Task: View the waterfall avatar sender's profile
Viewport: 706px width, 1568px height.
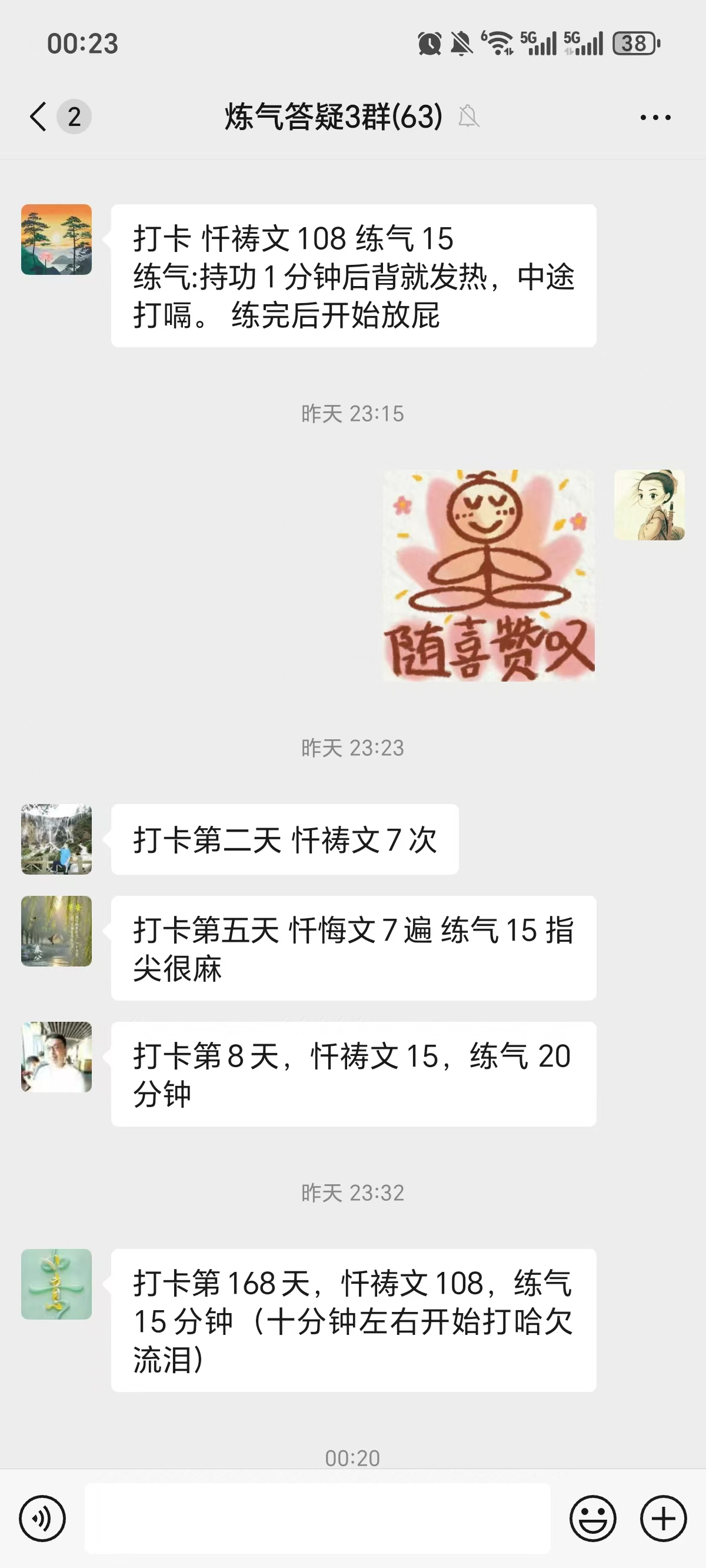Action: pyautogui.click(x=56, y=839)
